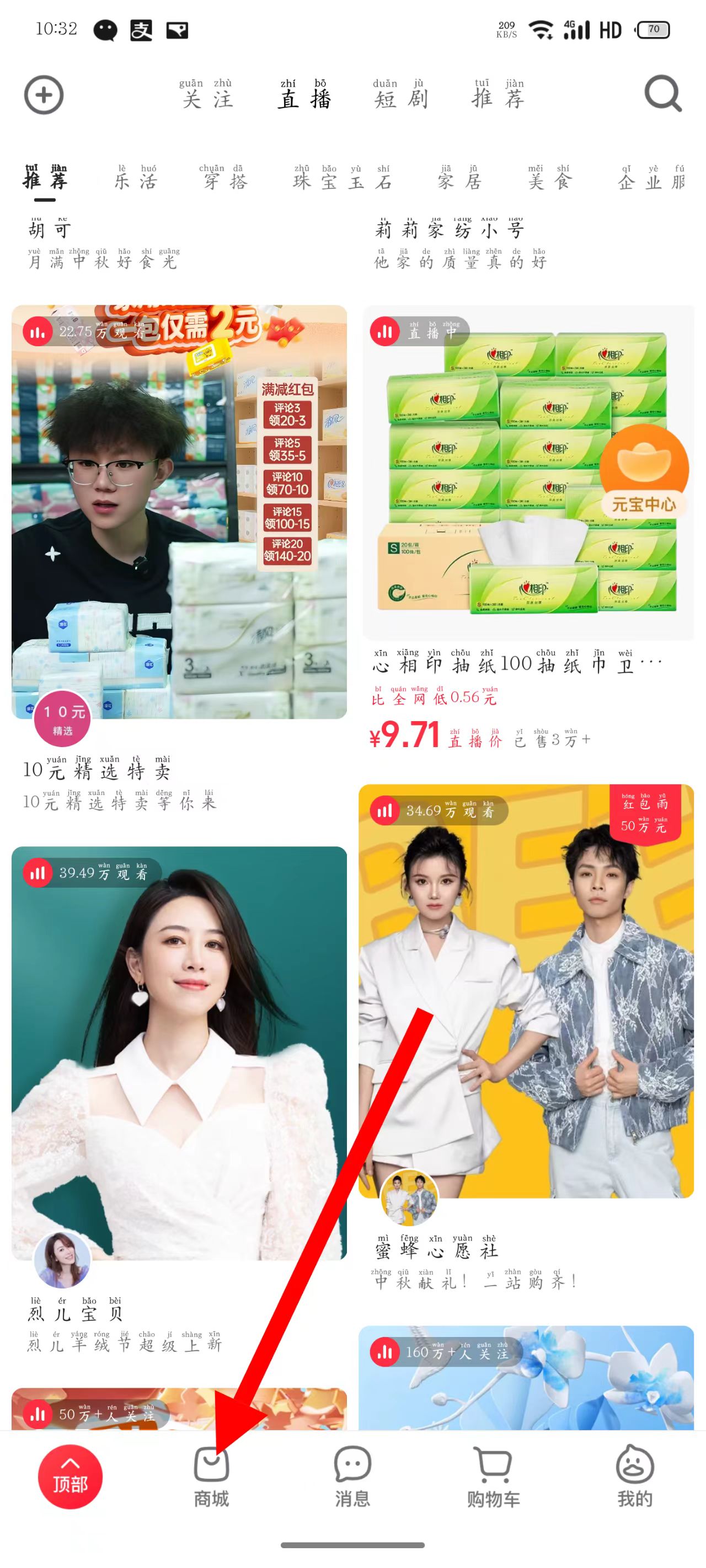Switch to the top 推荐 tab
The image size is (706, 1568).
coord(498,95)
